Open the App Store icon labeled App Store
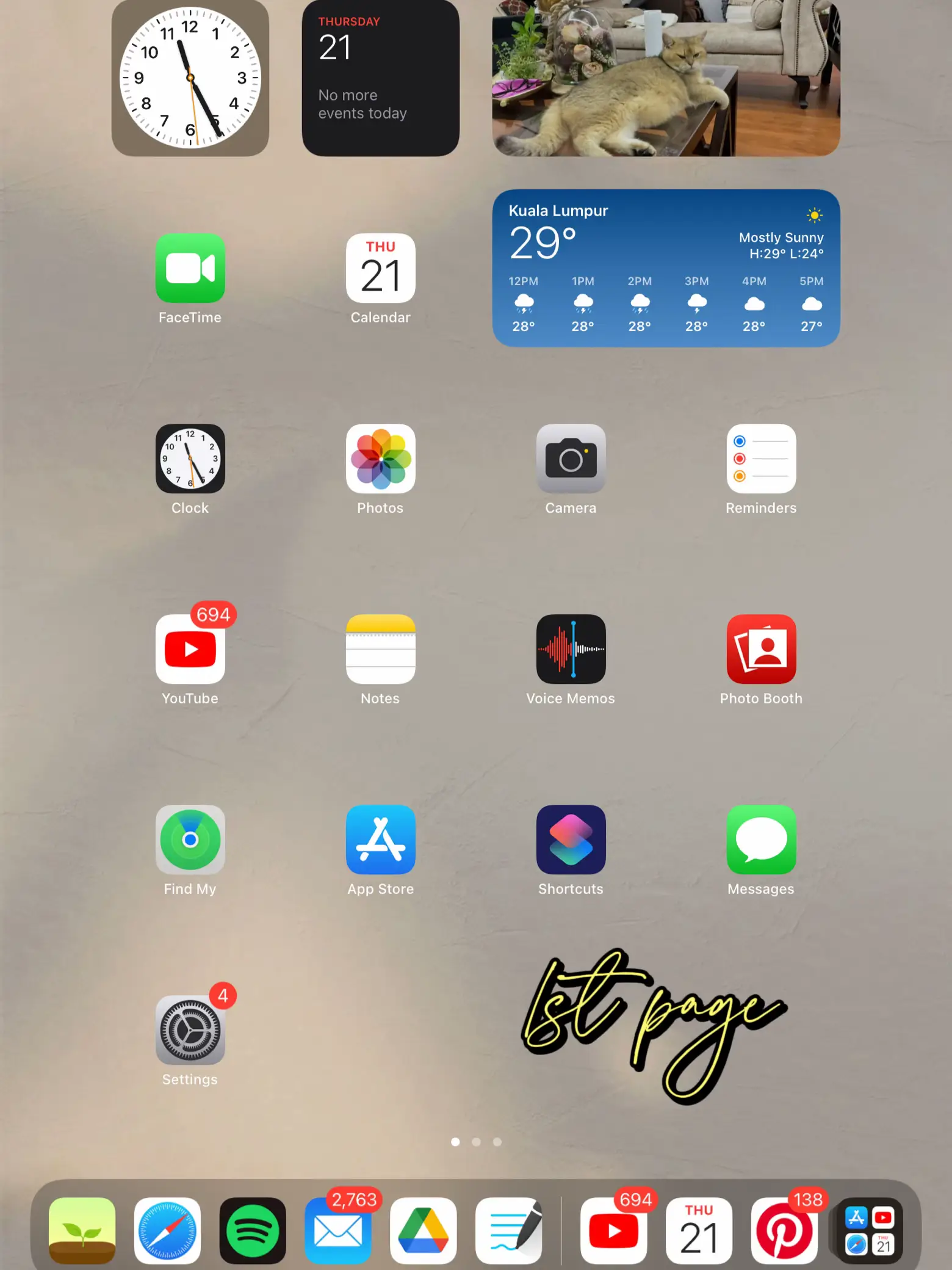This screenshot has width=952, height=1270. click(x=380, y=840)
